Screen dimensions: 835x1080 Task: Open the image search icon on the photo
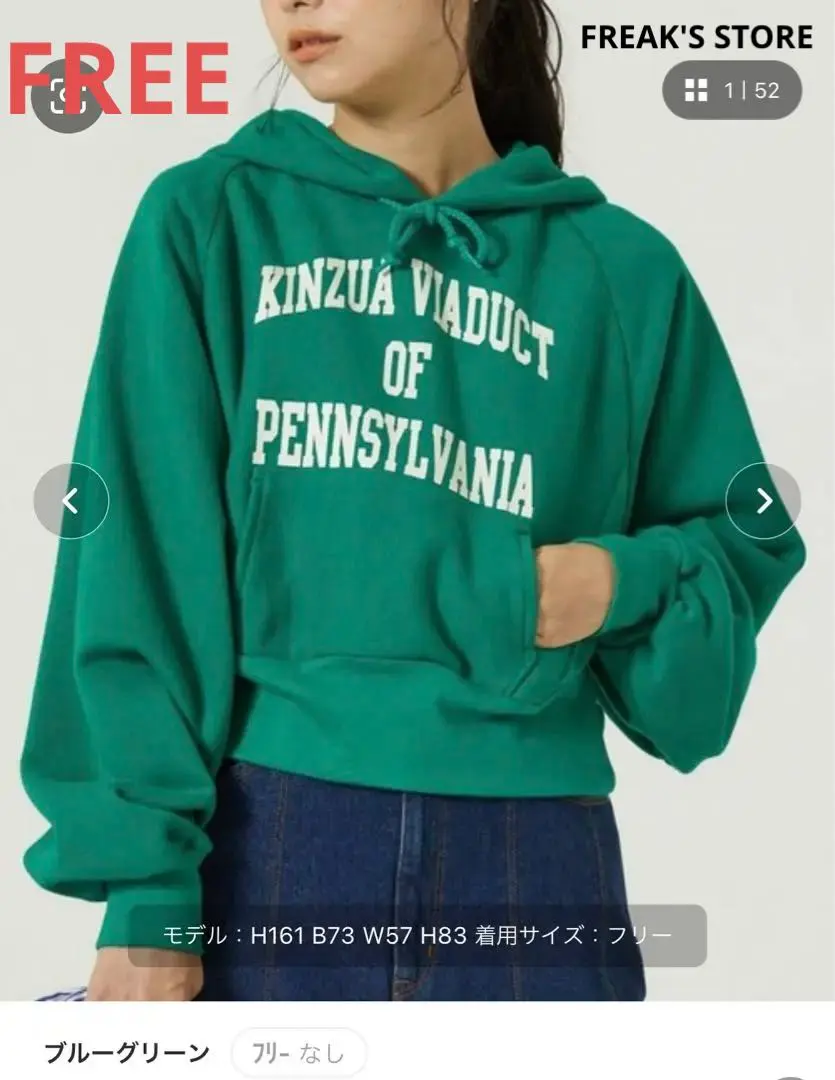click(68, 97)
